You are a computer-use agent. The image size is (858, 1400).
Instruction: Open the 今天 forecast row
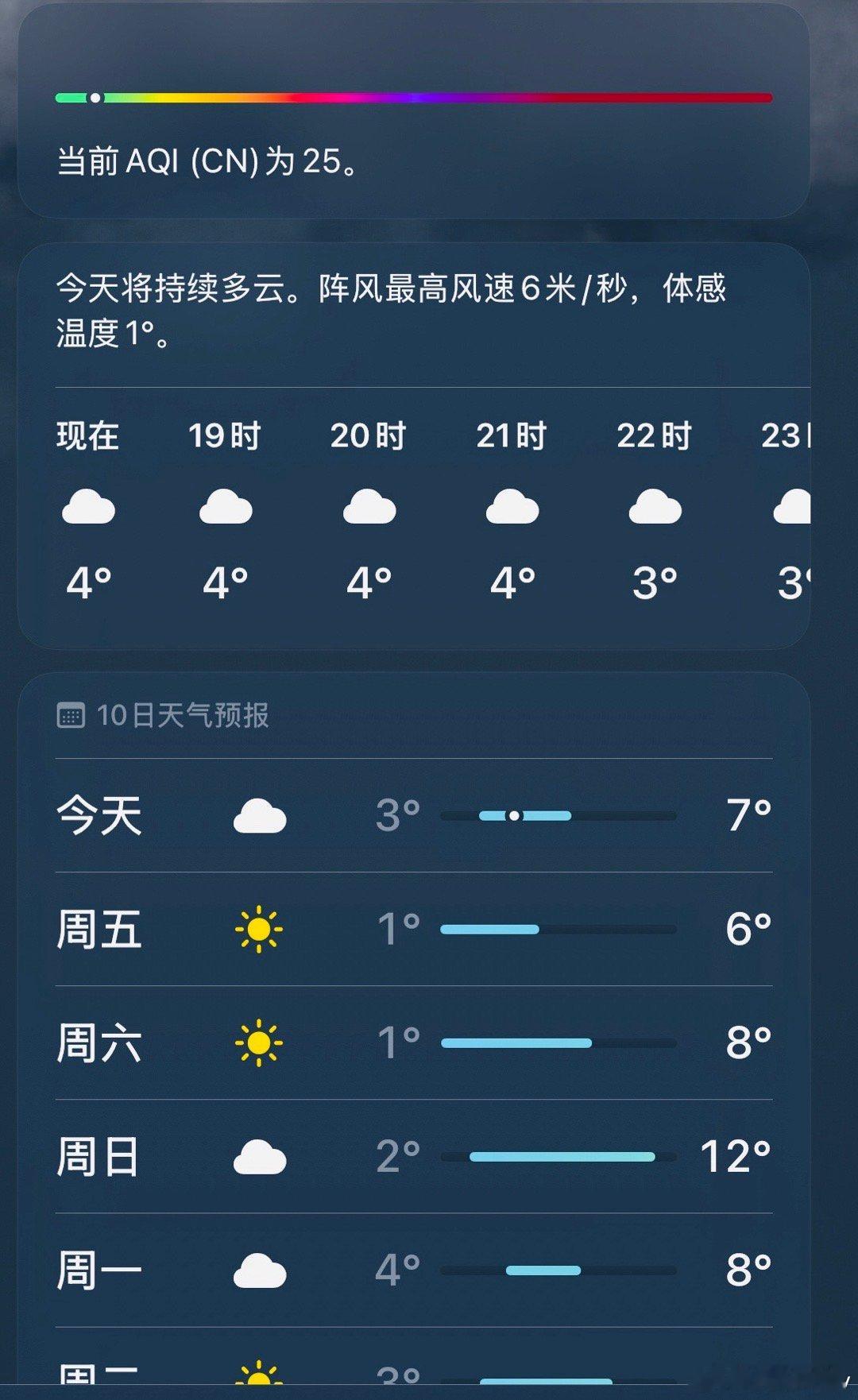[413, 814]
